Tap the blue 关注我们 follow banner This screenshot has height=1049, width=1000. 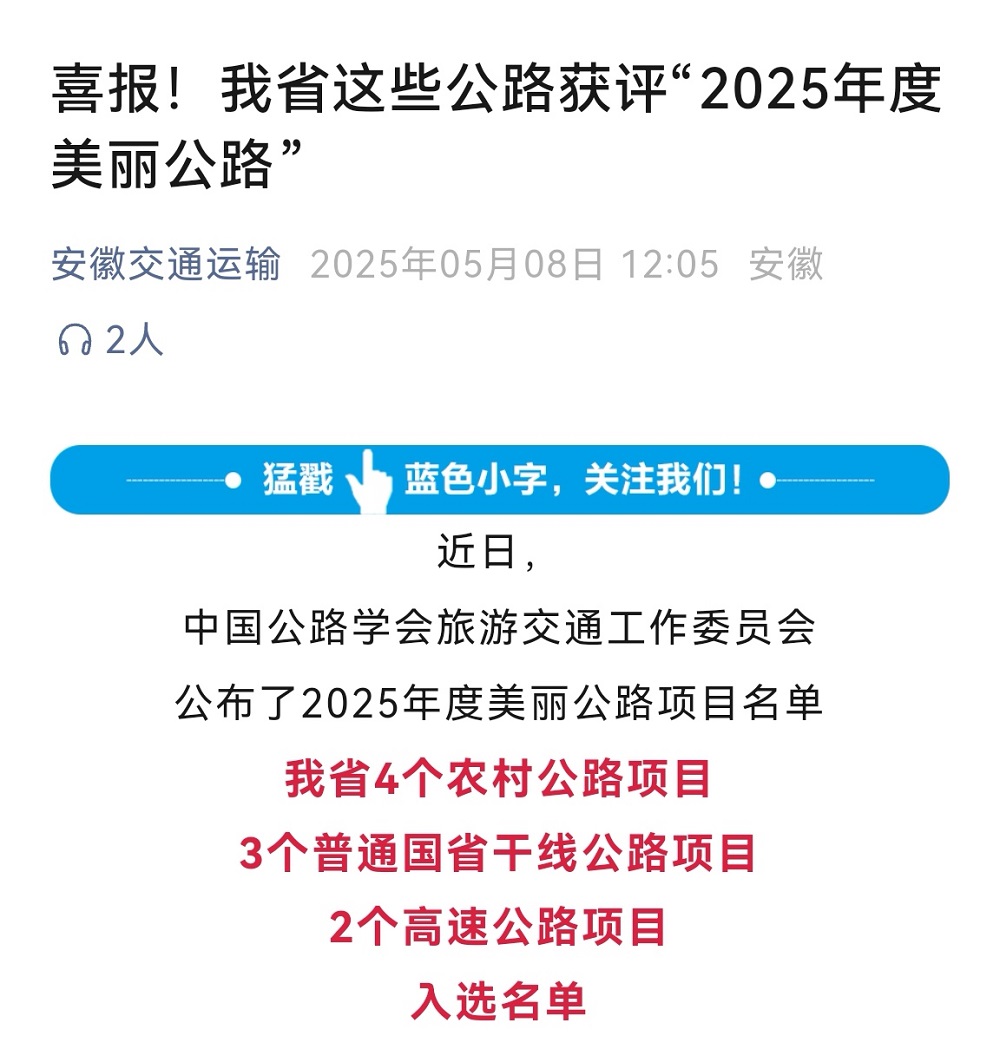point(499,481)
